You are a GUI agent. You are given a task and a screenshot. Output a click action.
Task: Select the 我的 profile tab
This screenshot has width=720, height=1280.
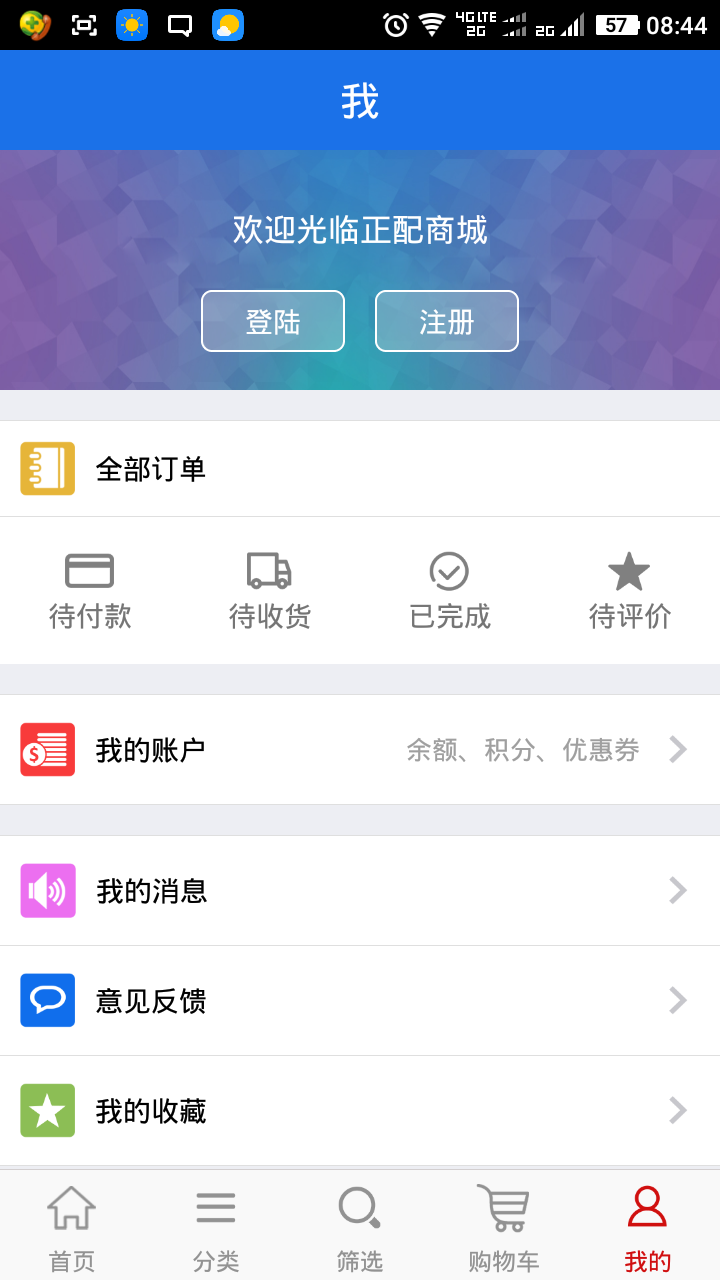tap(648, 1227)
